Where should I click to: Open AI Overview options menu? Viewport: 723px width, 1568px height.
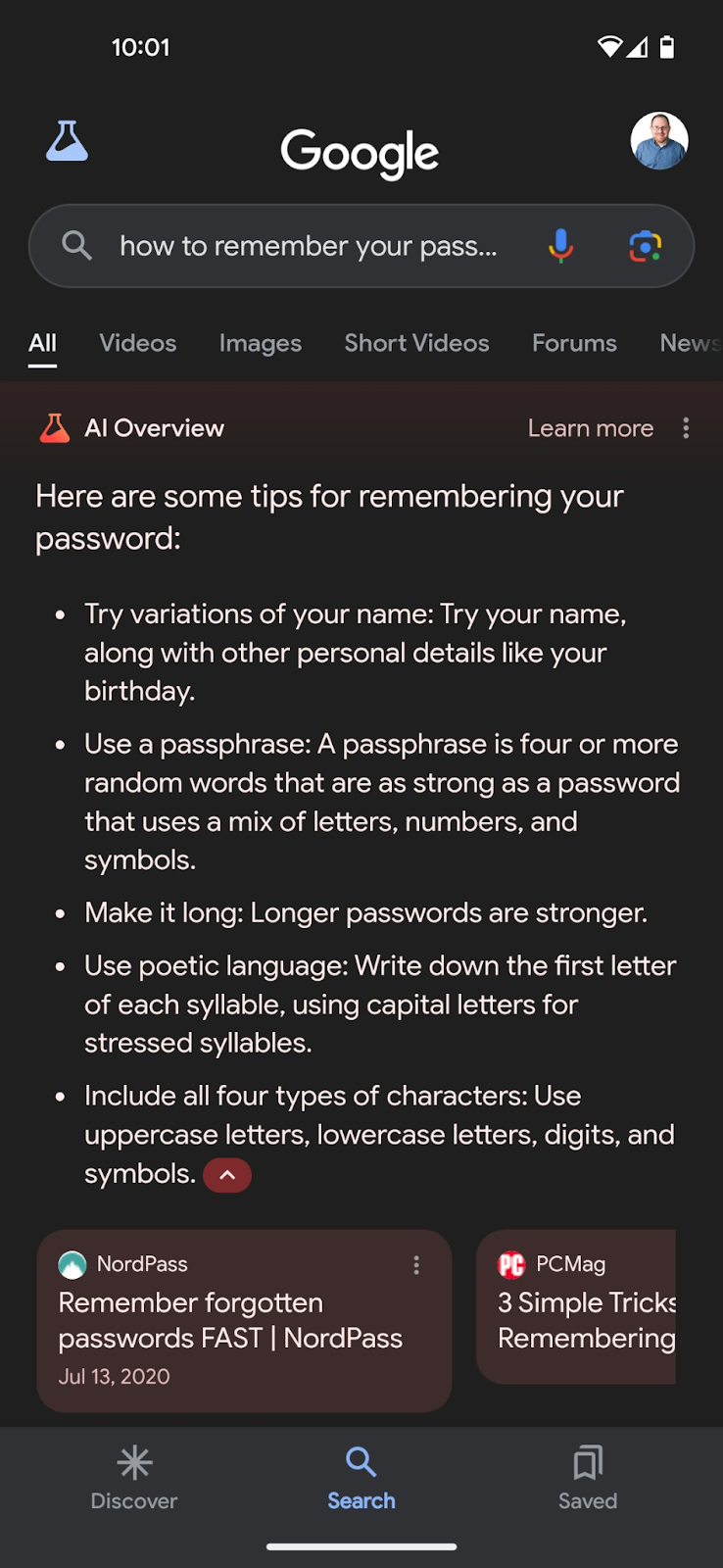coord(686,428)
